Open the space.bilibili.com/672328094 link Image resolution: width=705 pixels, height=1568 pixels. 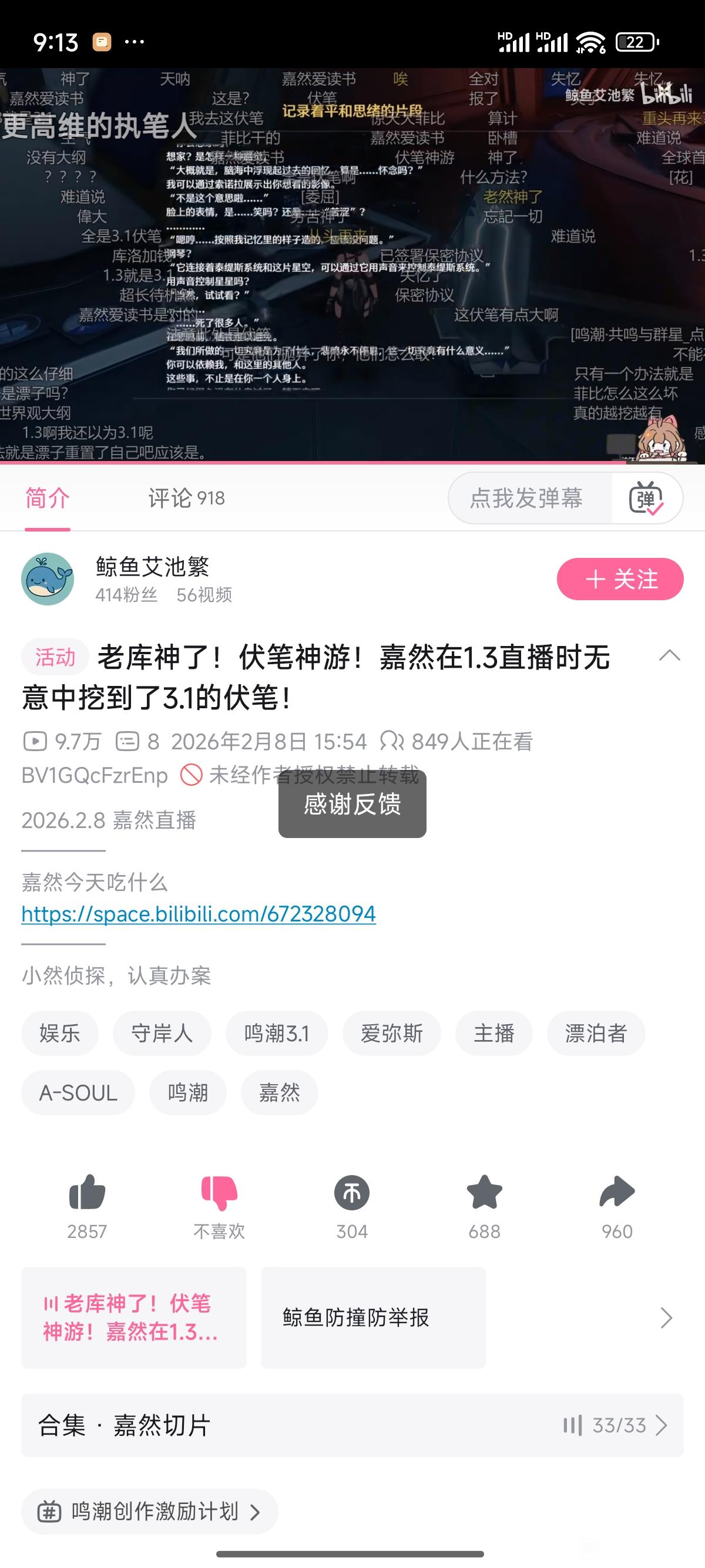[x=199, y=914]
